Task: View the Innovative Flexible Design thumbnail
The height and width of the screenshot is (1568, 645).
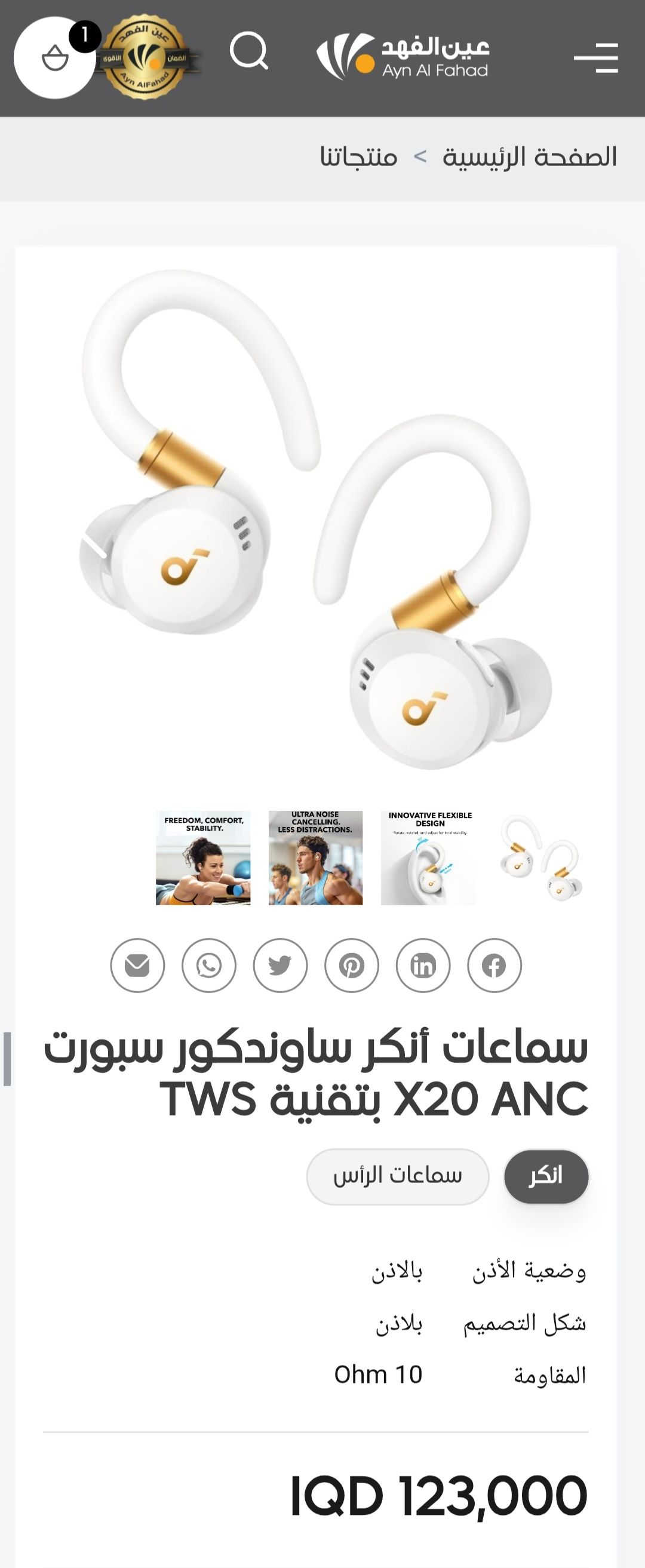Action: pyautogui.click(x=428, y=857)
